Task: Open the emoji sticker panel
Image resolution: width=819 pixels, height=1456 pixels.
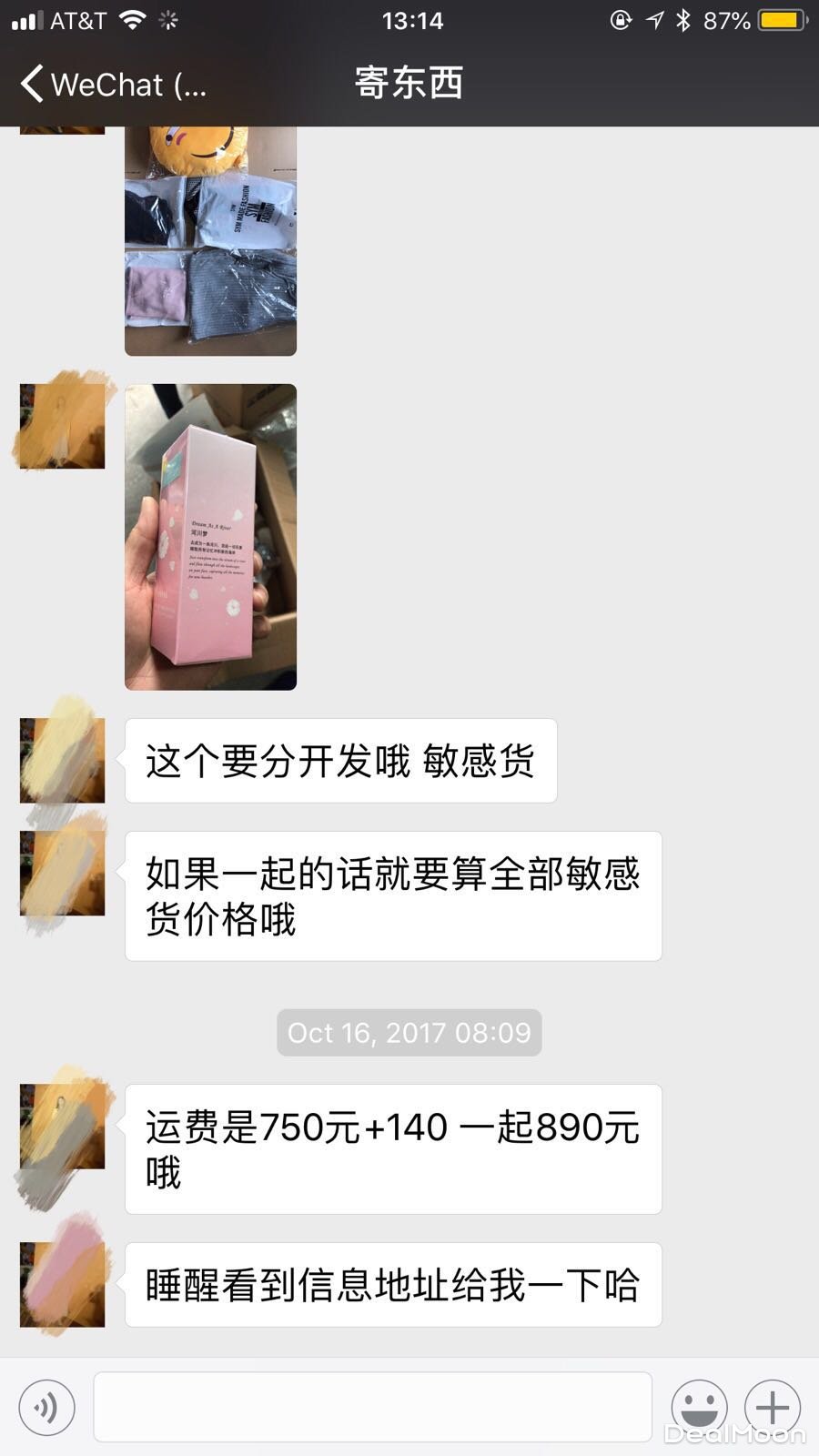Action: point(699,1408)
